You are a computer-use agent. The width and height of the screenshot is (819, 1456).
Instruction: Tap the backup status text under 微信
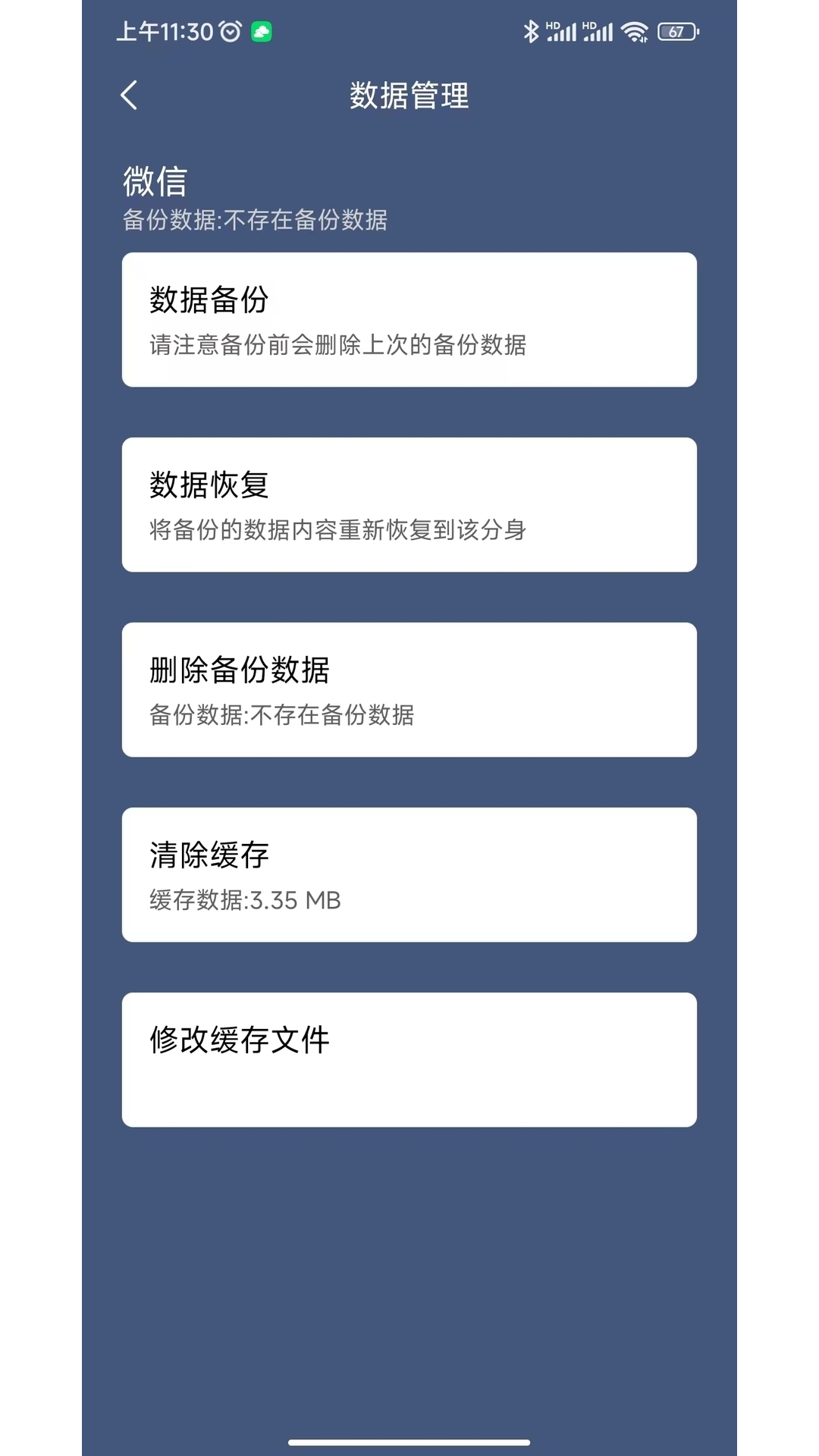(x=255, y=221)
